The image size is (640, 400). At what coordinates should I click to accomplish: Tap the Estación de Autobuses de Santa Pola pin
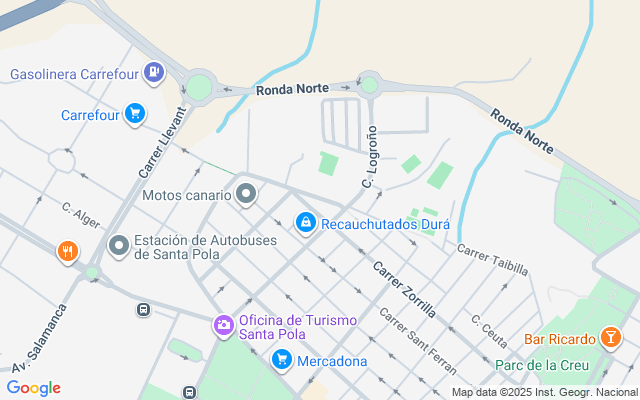(119, 245)
